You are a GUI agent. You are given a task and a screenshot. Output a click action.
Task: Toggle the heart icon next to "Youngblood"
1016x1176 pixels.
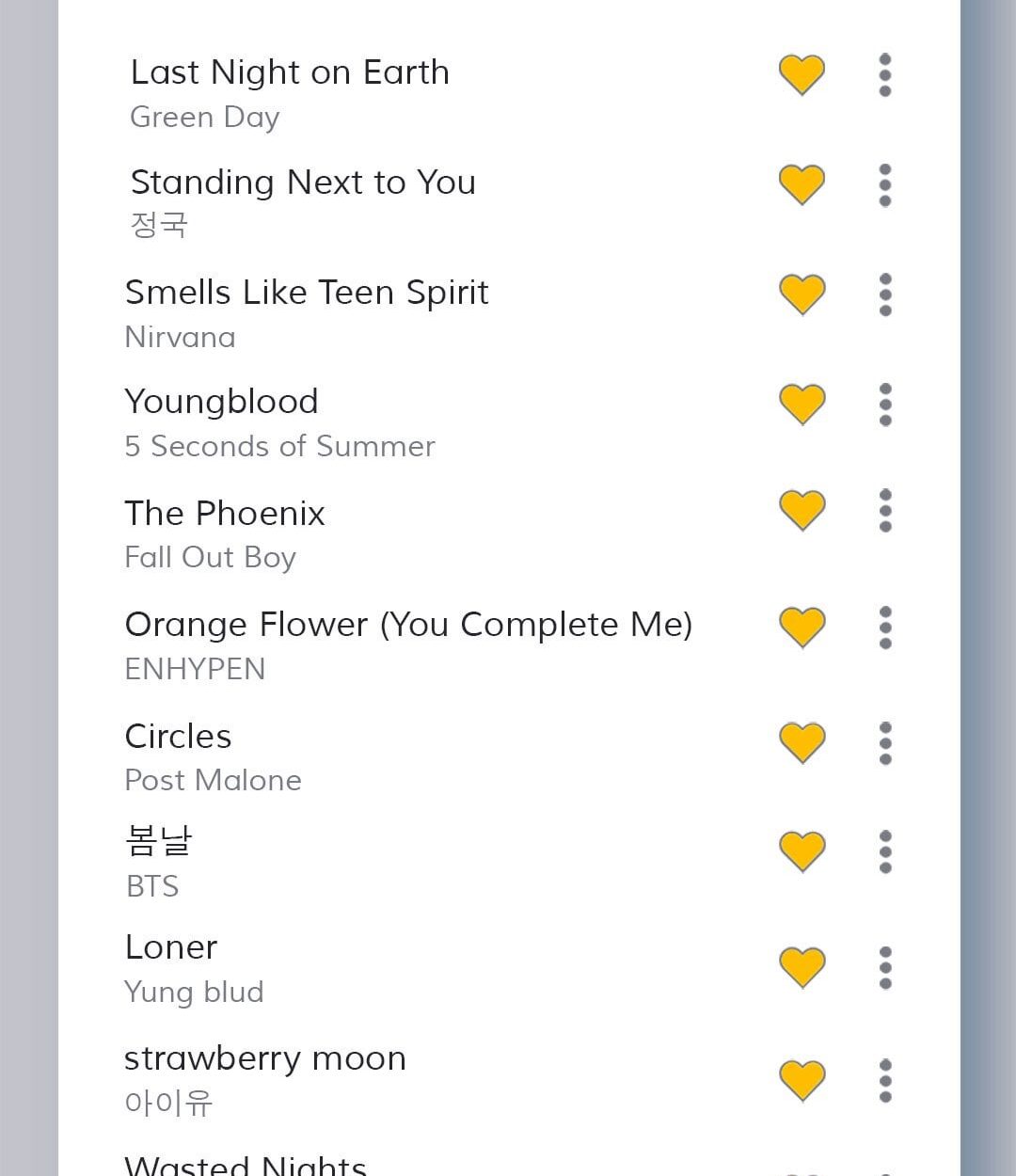(x=802, y=404)
